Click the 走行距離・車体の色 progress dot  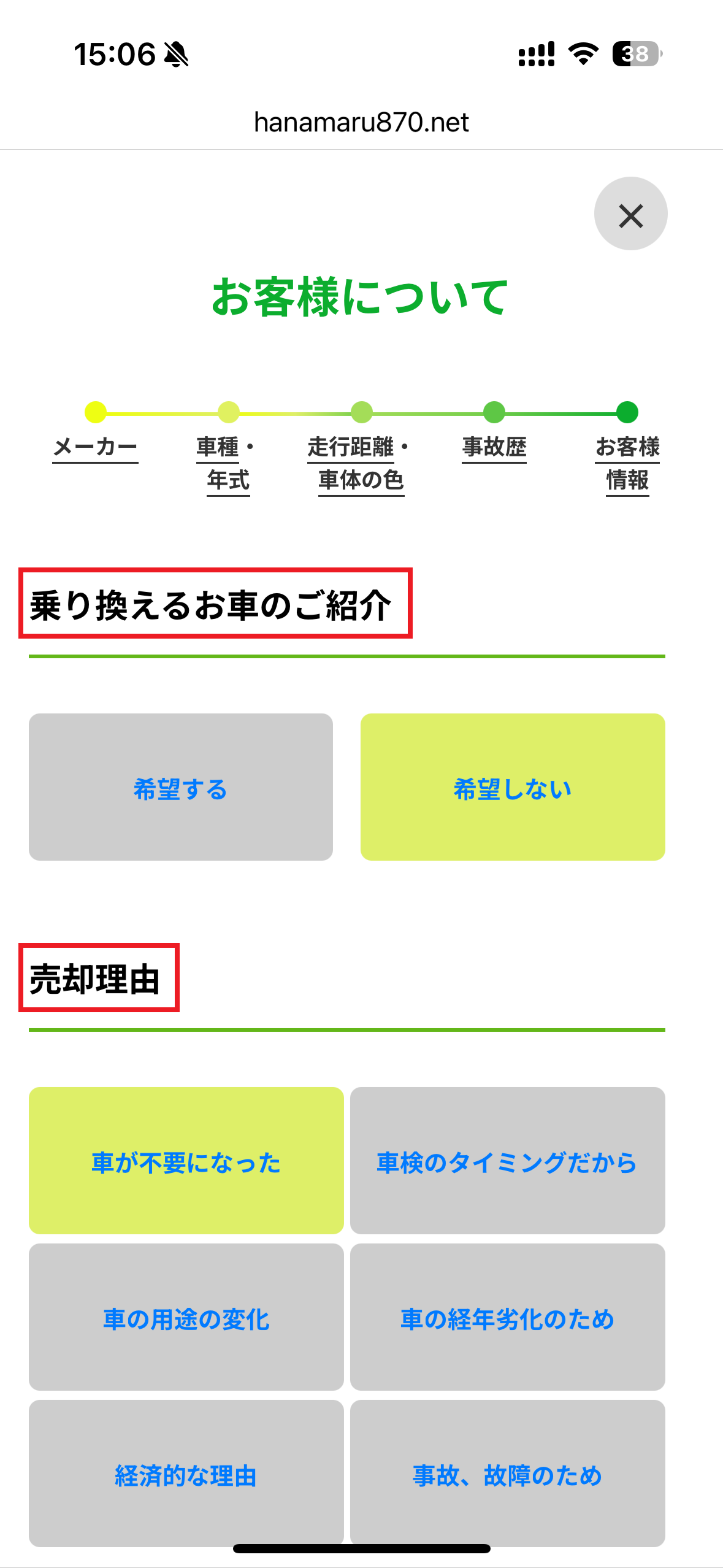(x=361, y=412)
